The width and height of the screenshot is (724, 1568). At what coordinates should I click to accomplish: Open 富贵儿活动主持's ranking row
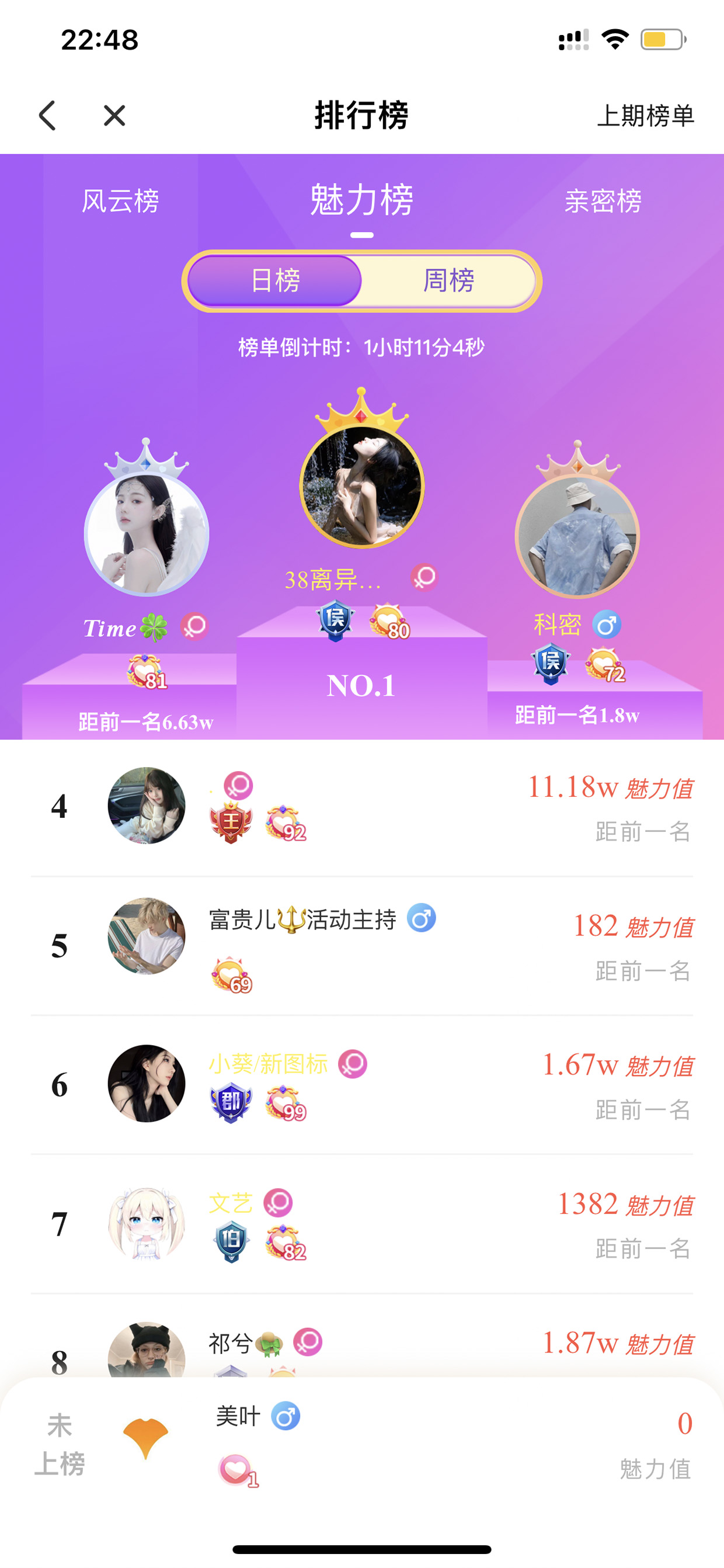click(x=362, y=945)
